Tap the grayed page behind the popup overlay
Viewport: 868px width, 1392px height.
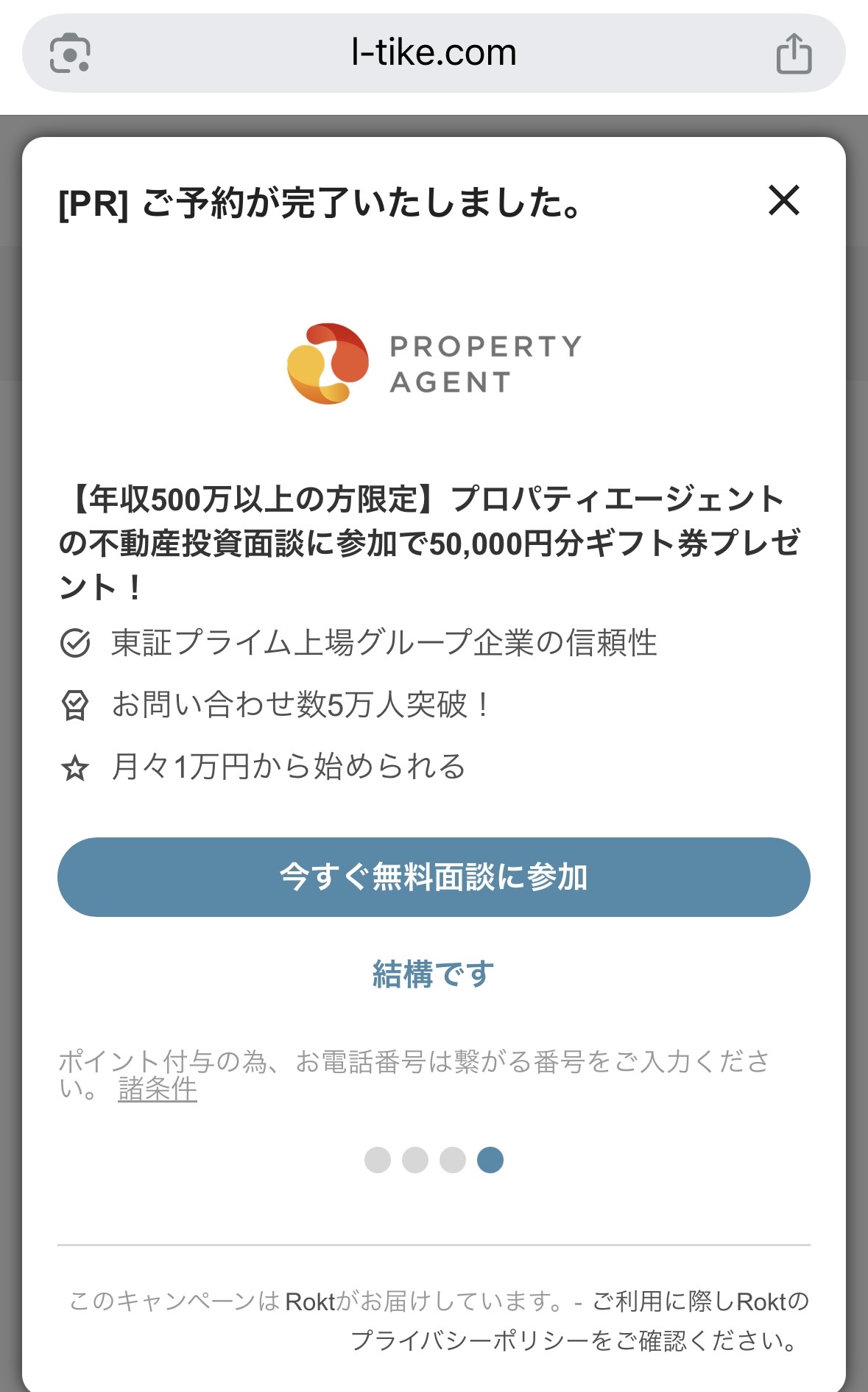pyautogui.click(x=13, y=663)
